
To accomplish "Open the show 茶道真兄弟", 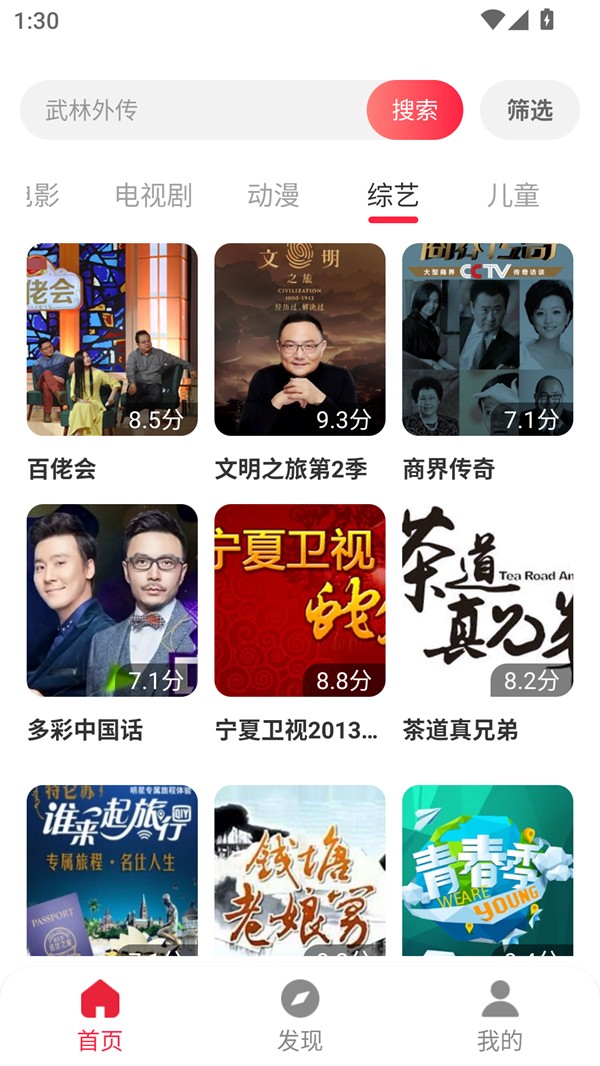I will (x=488, y=600).
